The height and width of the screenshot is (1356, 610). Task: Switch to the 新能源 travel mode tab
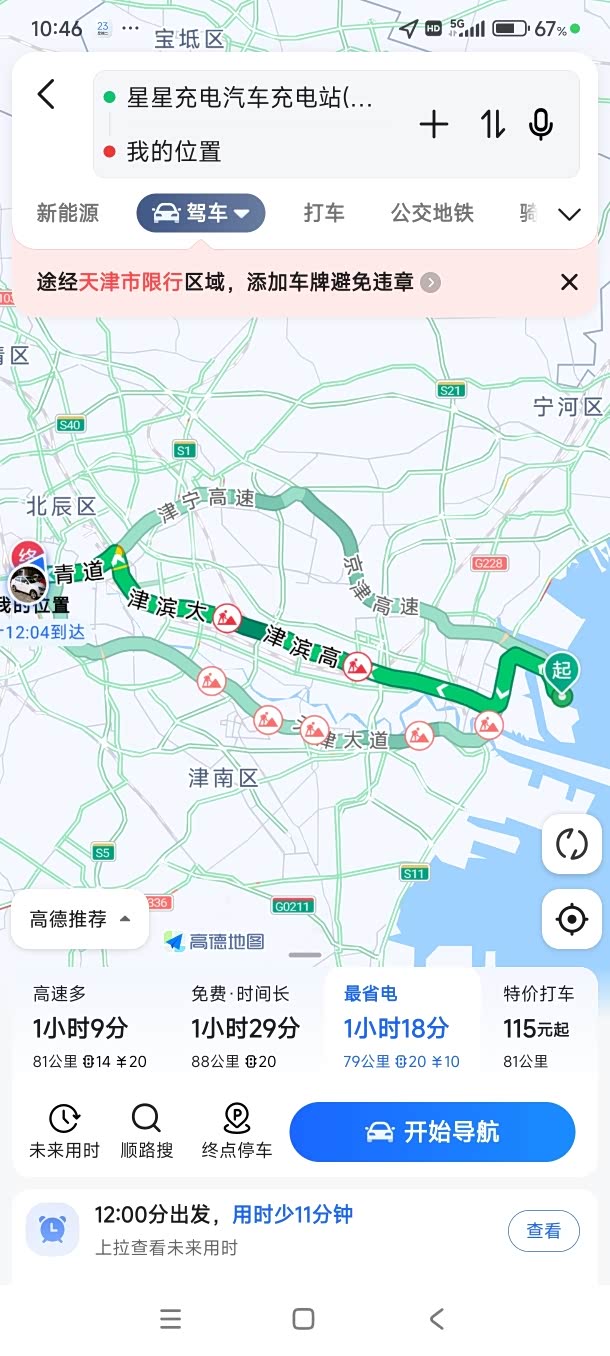(x=68, y=213)
